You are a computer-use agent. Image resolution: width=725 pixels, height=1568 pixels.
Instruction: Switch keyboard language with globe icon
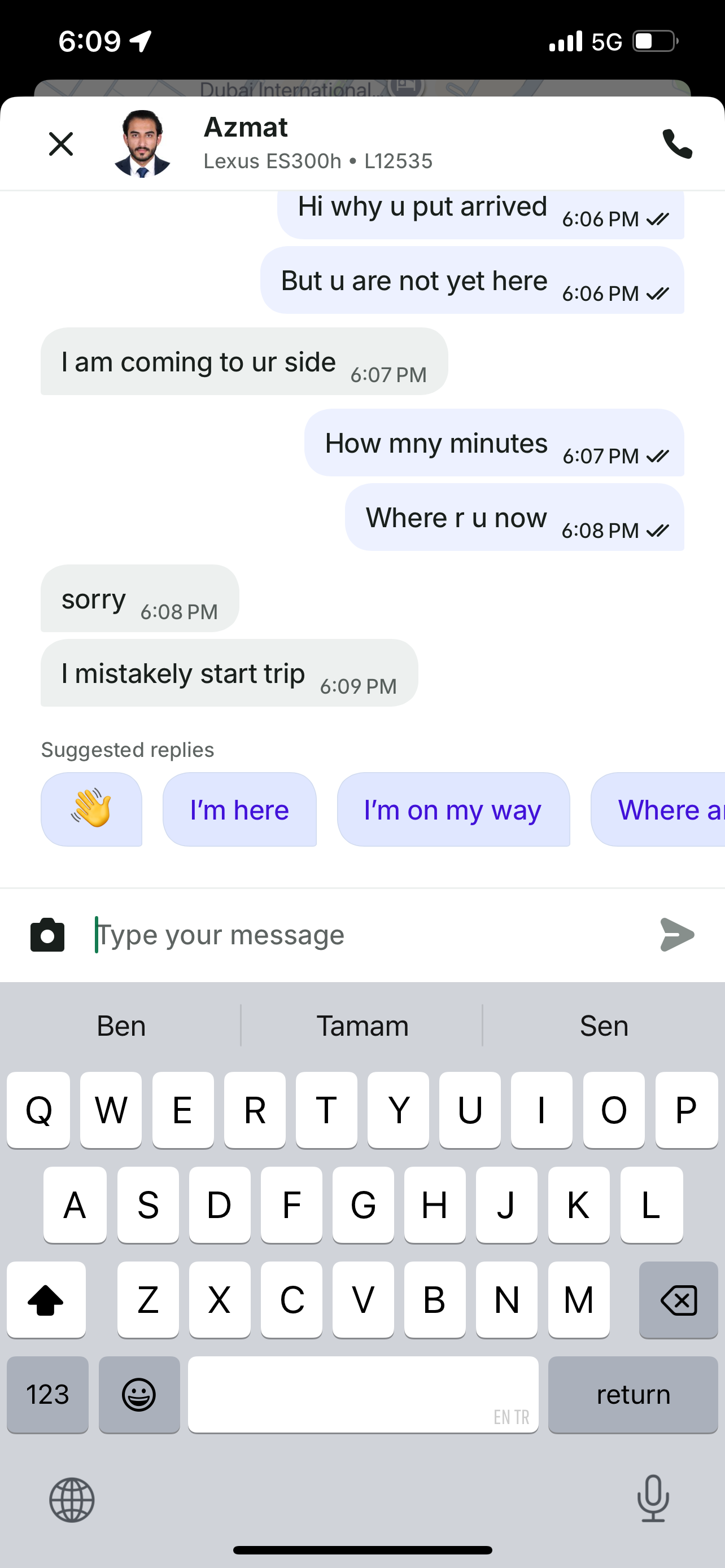click(x=72, y=1500)
